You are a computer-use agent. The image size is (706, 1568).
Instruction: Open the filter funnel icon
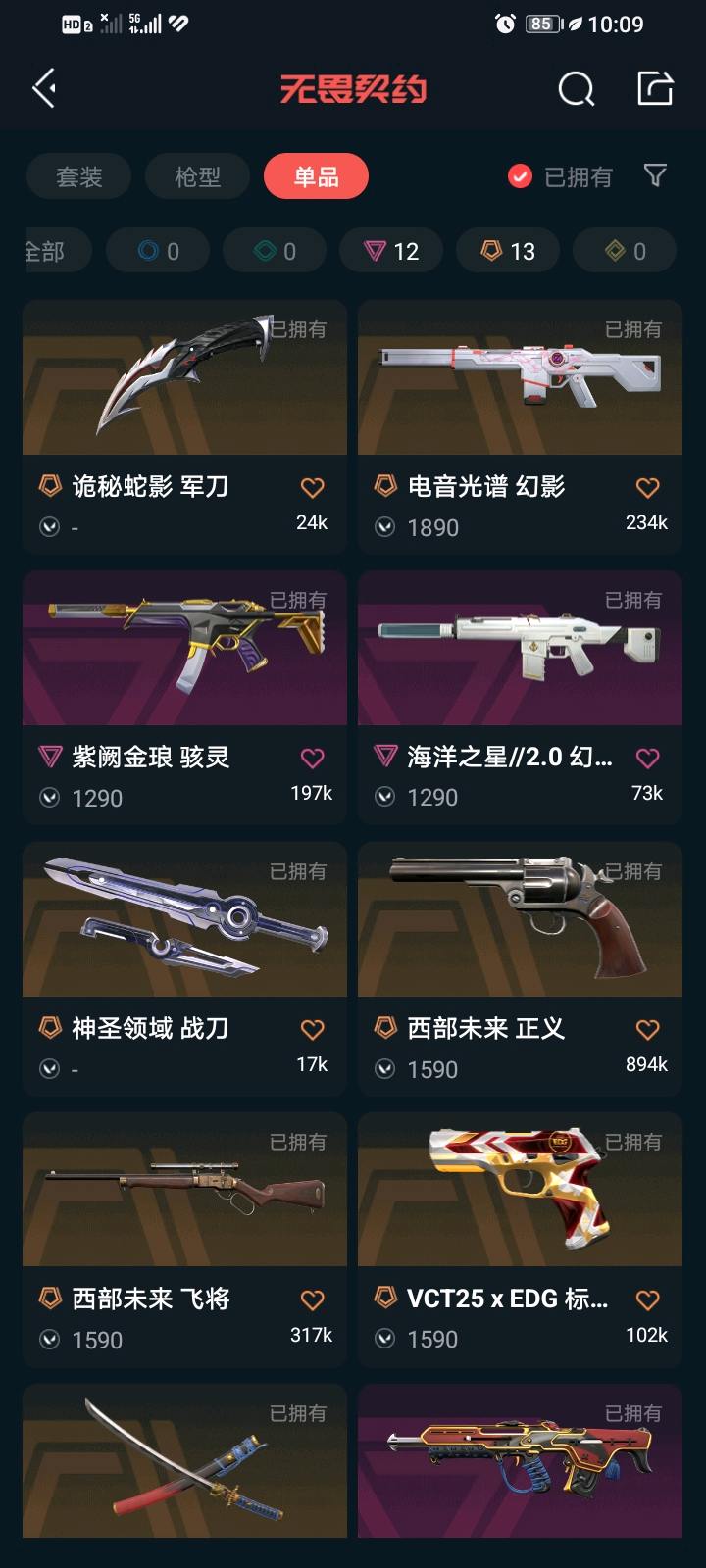[x=655, y=175]
